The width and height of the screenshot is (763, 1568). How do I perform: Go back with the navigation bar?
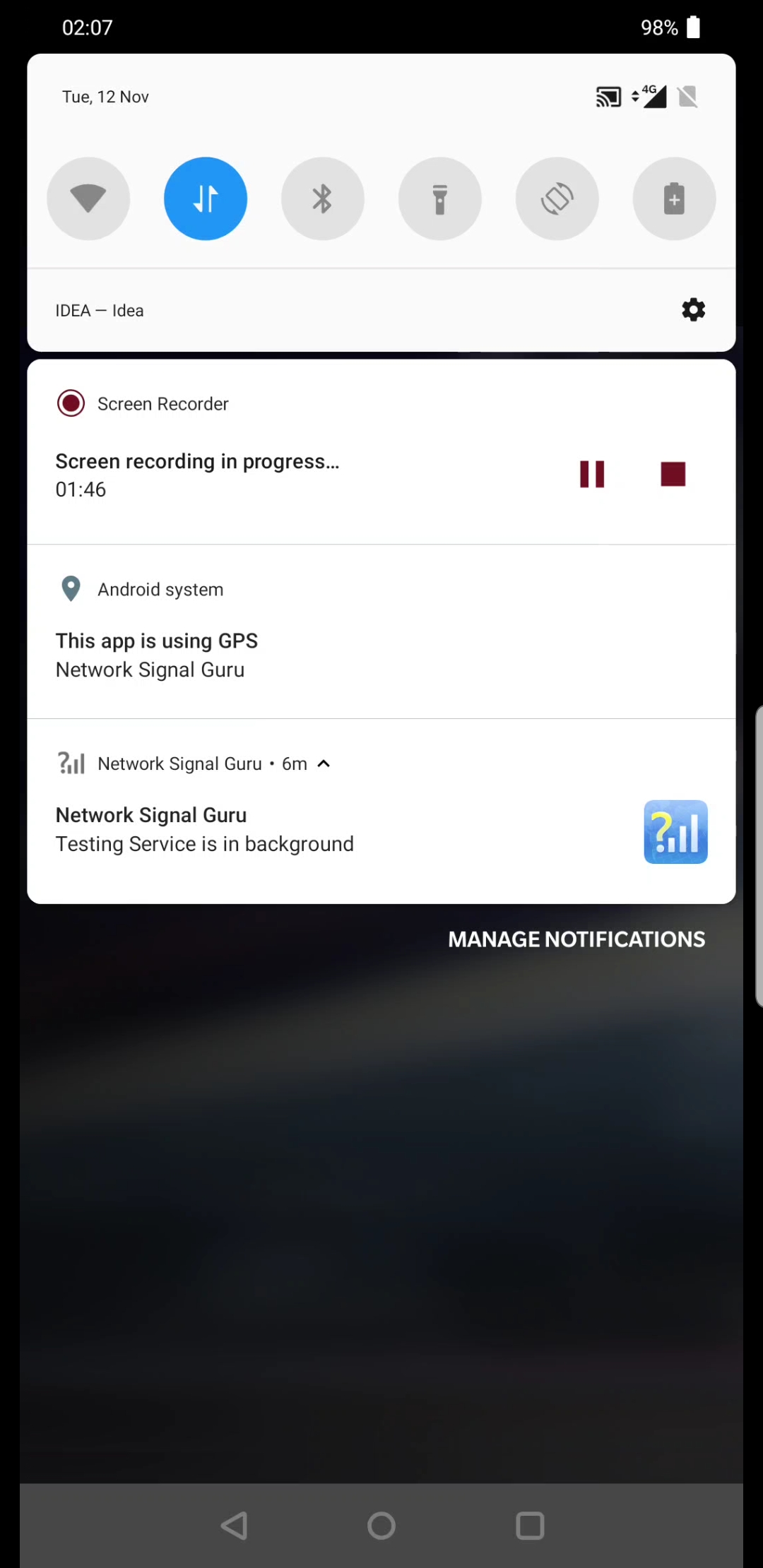pos(234,1526)
